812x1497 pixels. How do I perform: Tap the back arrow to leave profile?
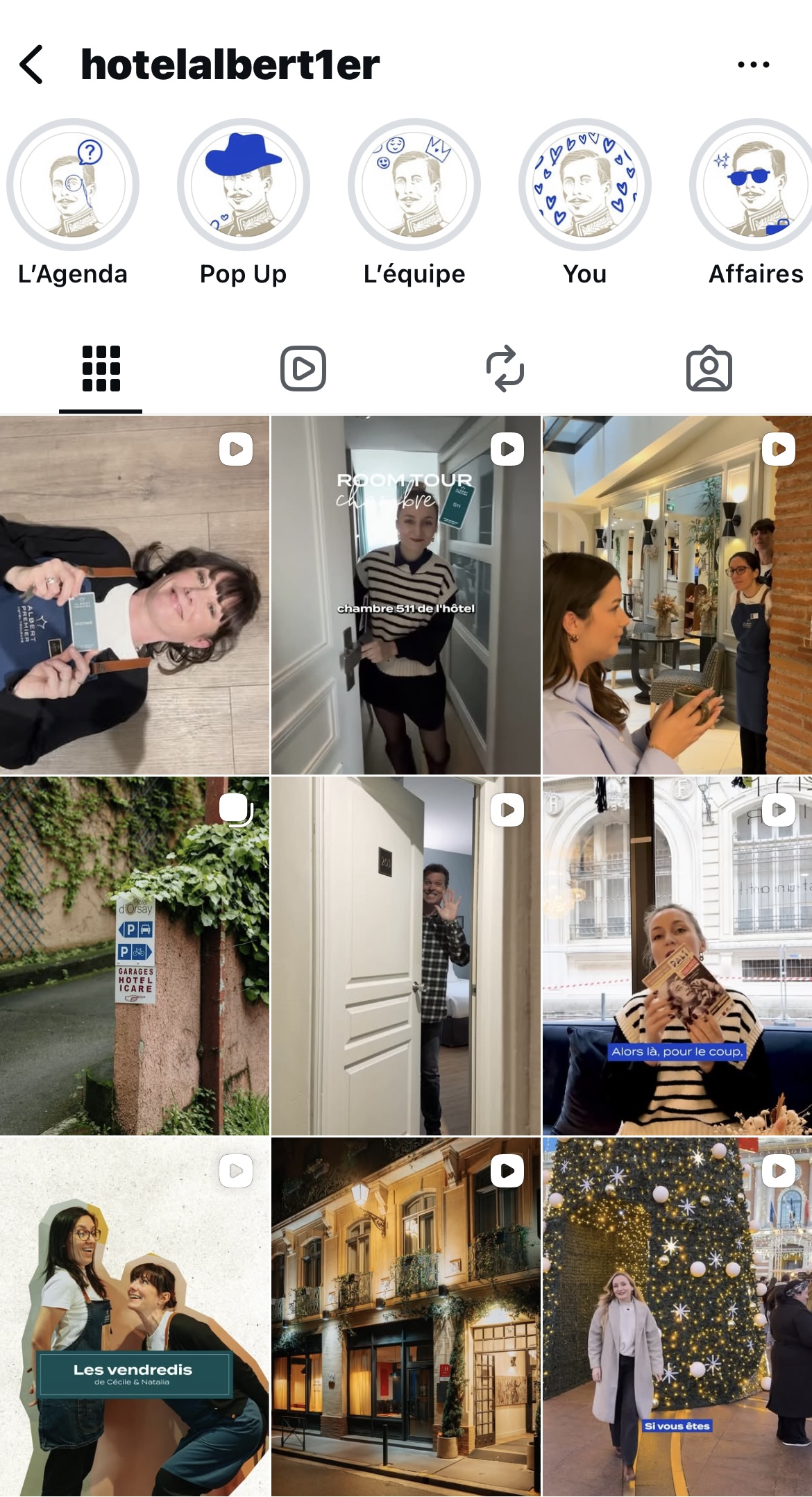coord(31,64)
